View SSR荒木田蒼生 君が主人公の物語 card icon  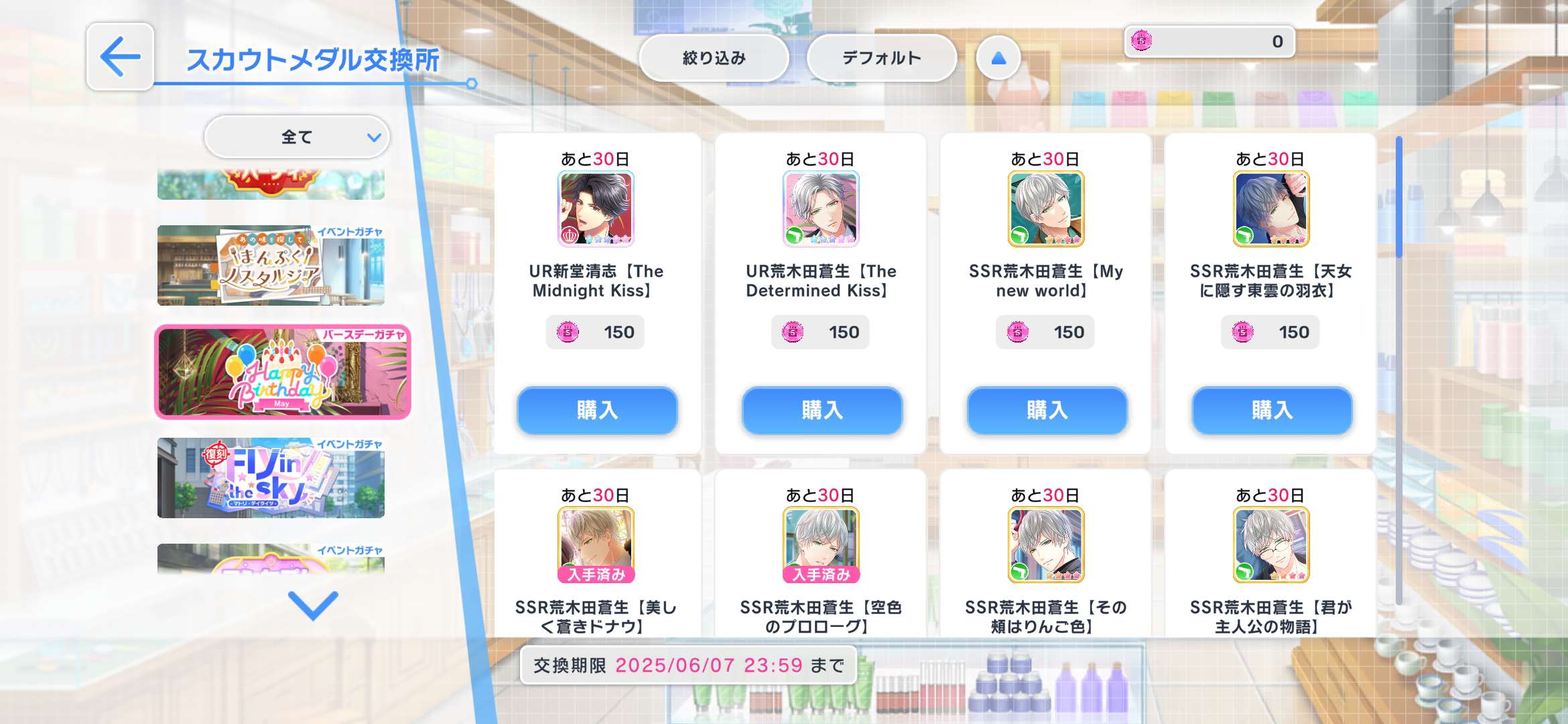coord(1270,545)
